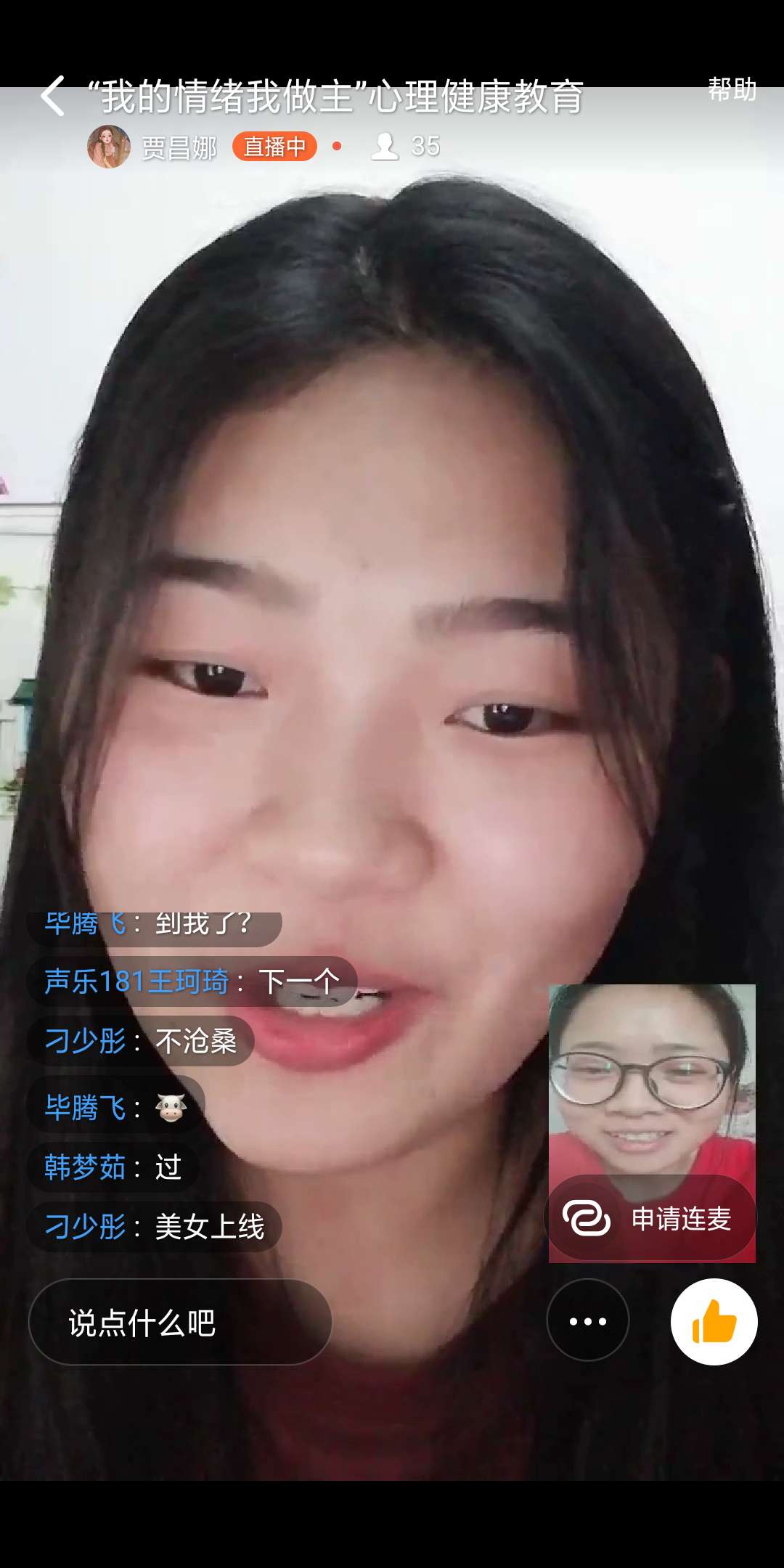The height and width of the screenshot is (1568, 784).
Task: Like the live stream with thumbs-up
Action: point(714,1322)
